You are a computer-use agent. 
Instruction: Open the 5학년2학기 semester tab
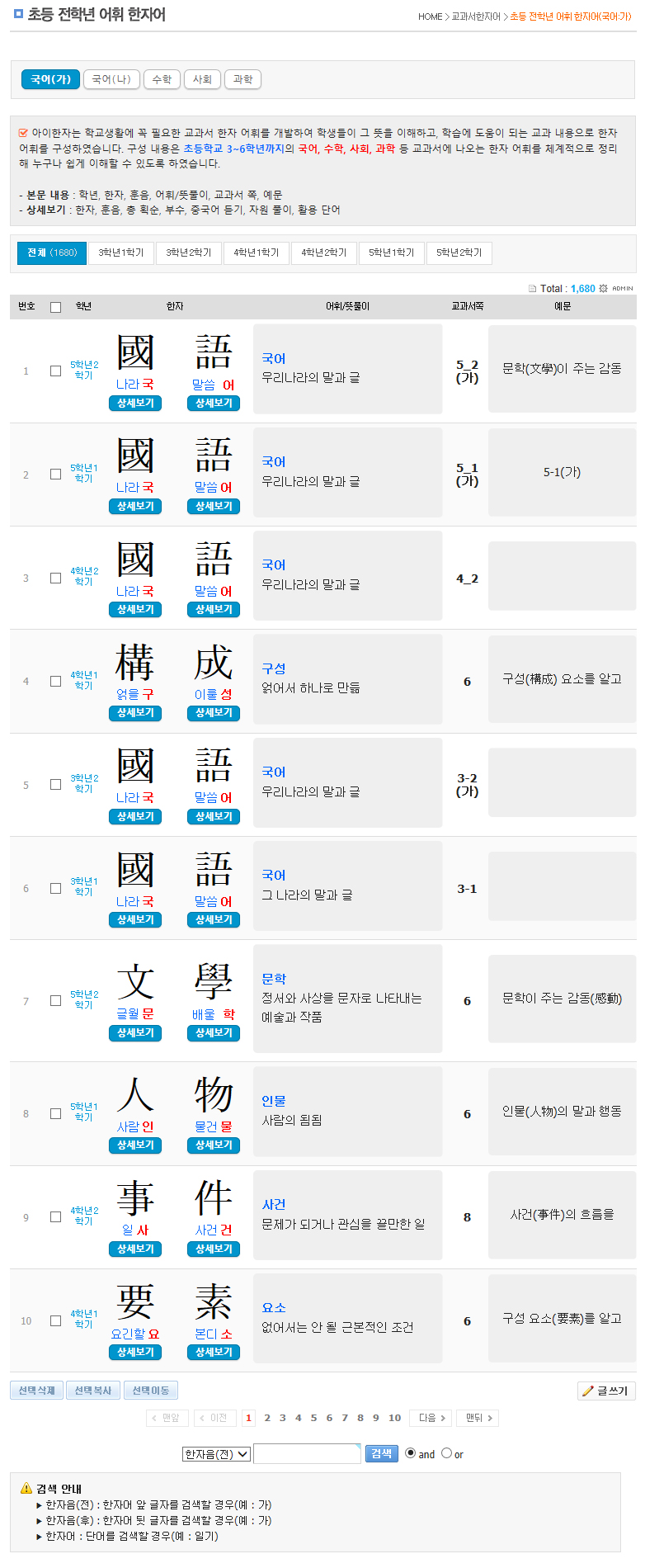(x=459, y=253)
